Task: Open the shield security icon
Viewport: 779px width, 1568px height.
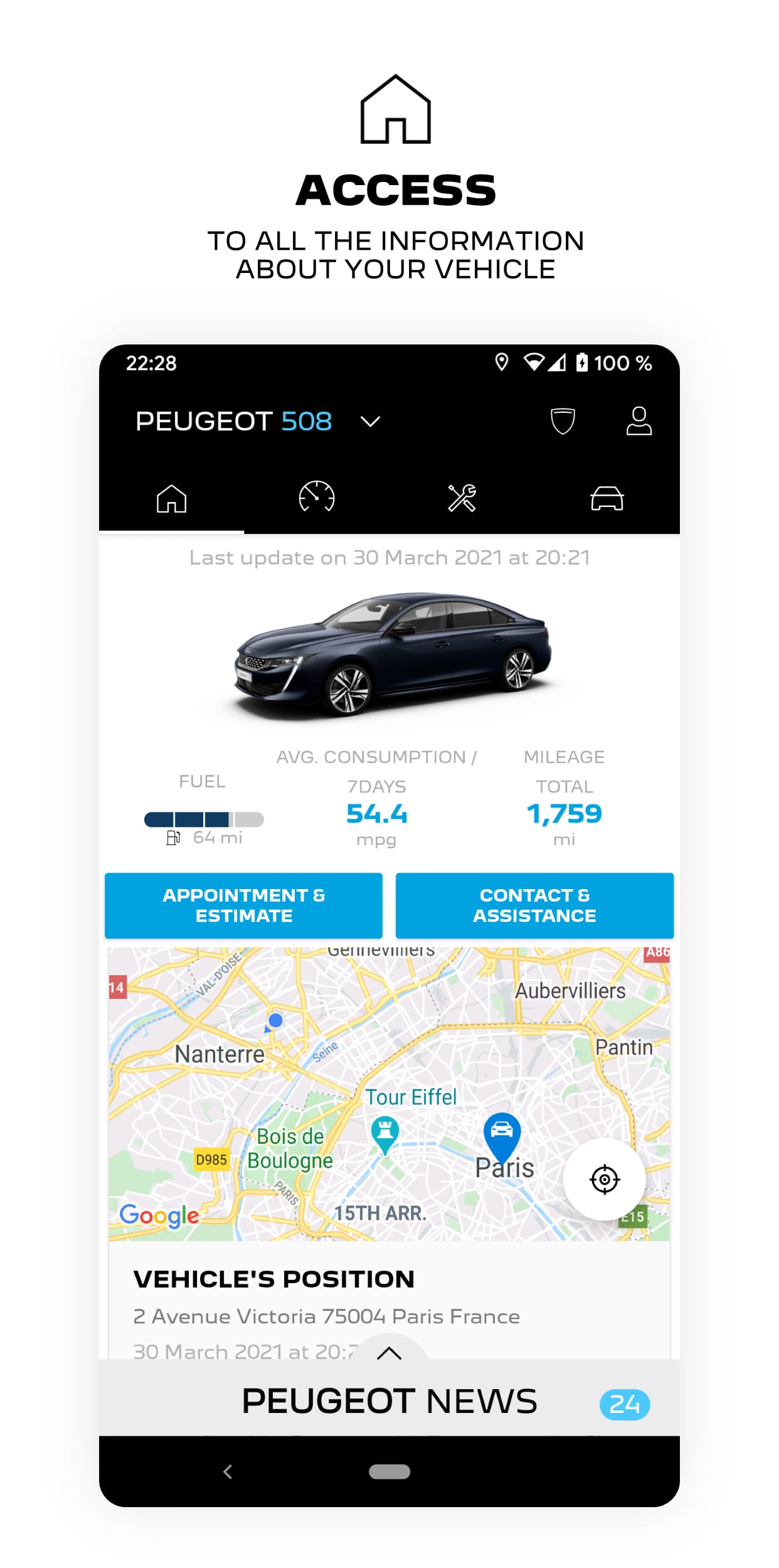Action: (563, 421)
